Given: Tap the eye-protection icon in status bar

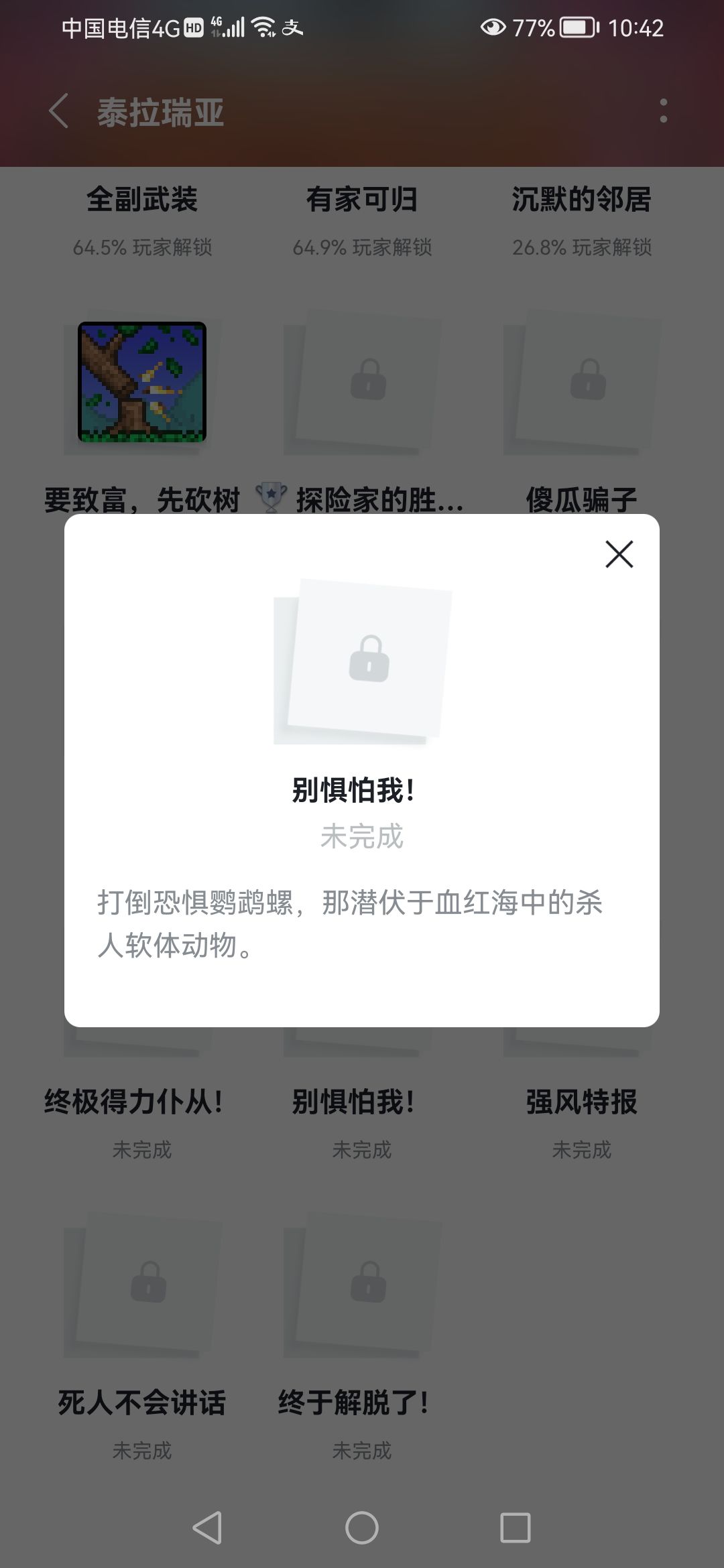Looking at the screenshot, I should point(493,27).
